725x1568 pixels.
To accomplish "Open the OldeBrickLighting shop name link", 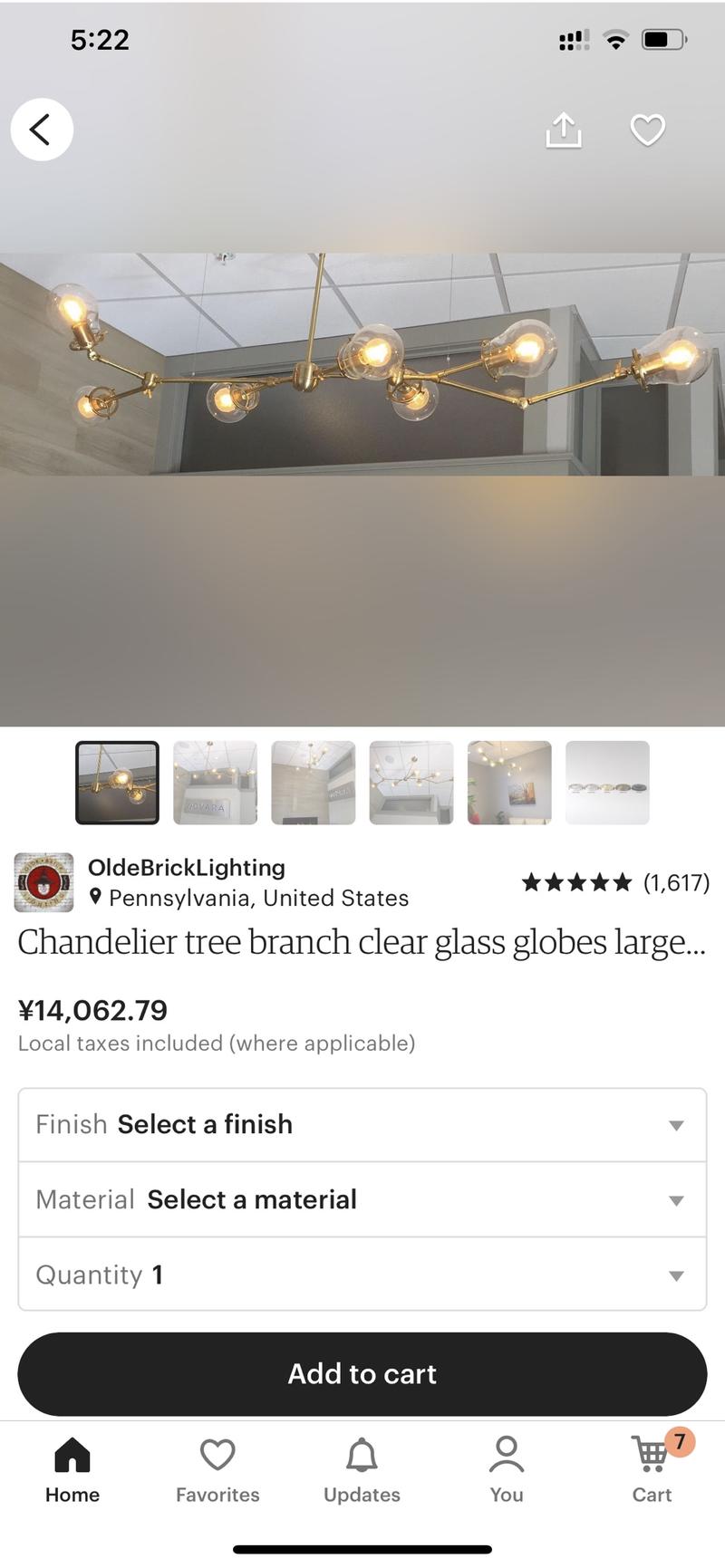I will pyautogui.click(x=186, y=867).
